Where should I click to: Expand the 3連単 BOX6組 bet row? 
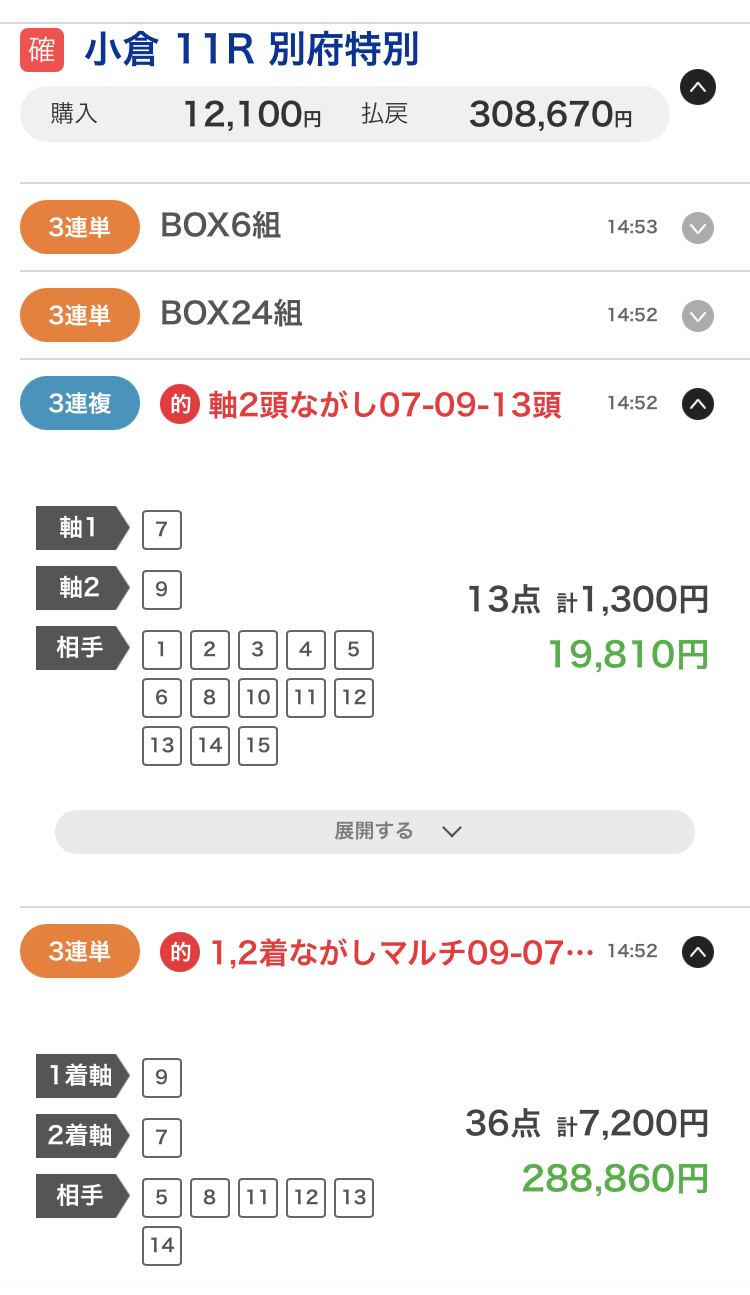(x=697, y=228)
